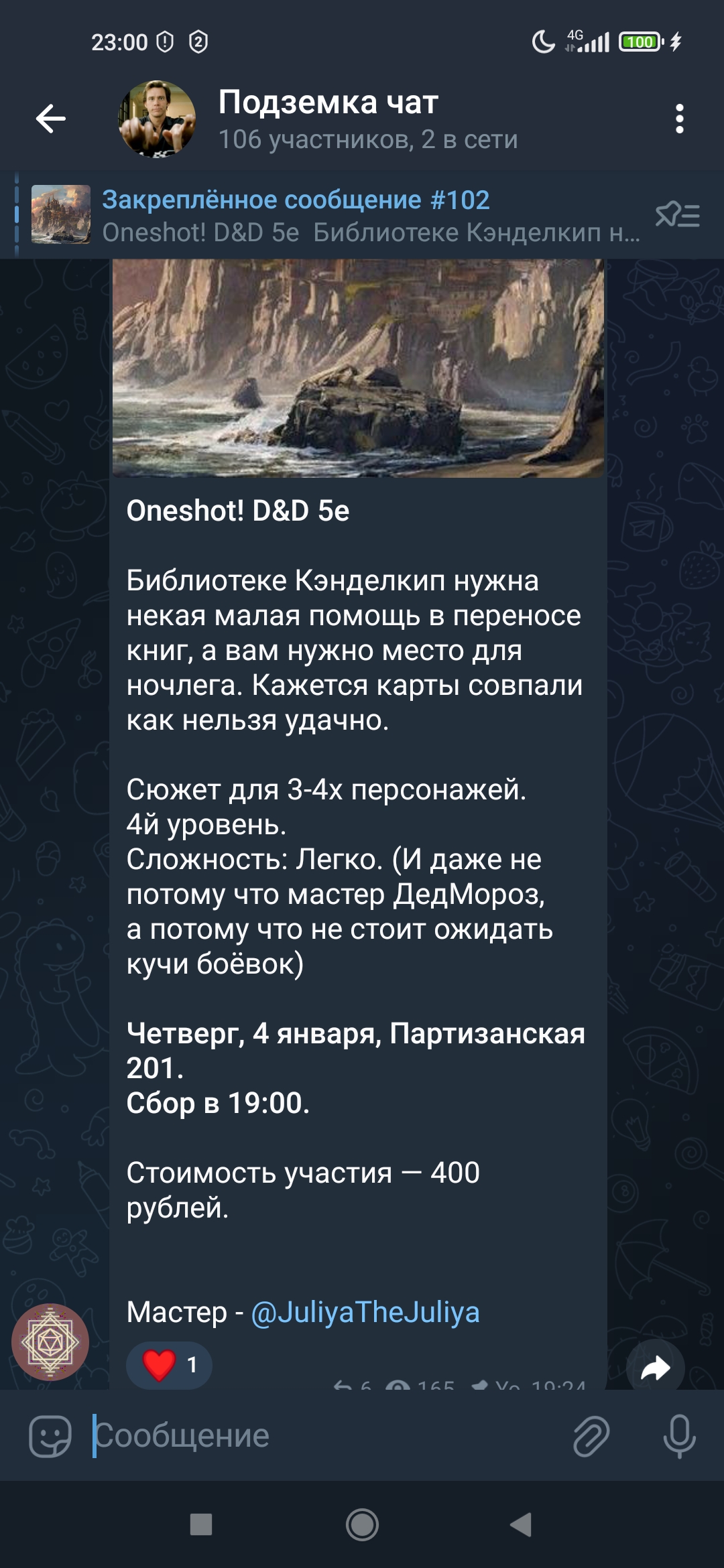Screen dimensions: 724x1568
Task: Open the @JuliyaTheJuliya mention link
Action: [365, 1312]
